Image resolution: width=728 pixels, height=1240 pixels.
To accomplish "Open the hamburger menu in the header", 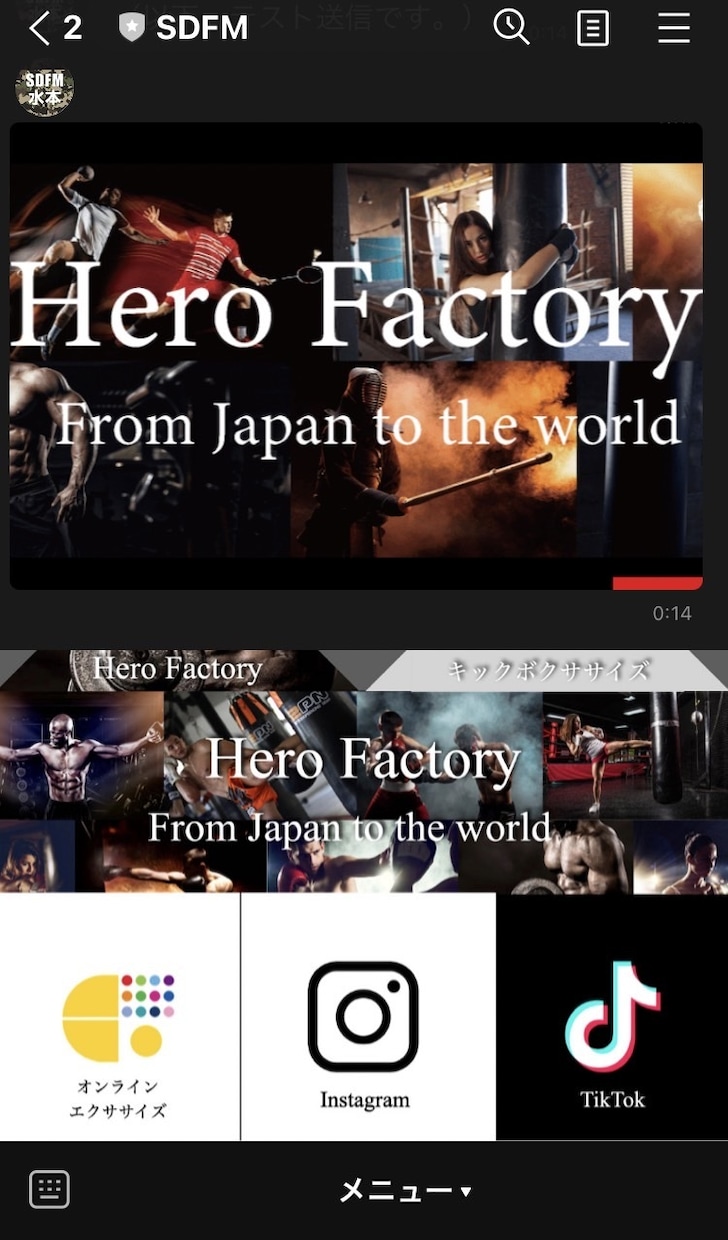I will (674, 28).
